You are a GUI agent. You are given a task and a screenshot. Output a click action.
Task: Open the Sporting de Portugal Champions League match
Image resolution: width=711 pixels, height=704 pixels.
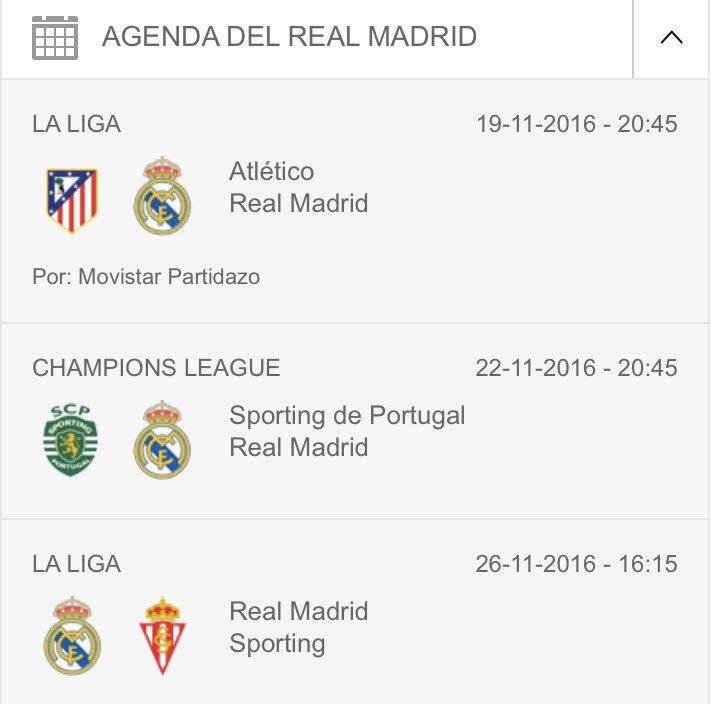346,431
